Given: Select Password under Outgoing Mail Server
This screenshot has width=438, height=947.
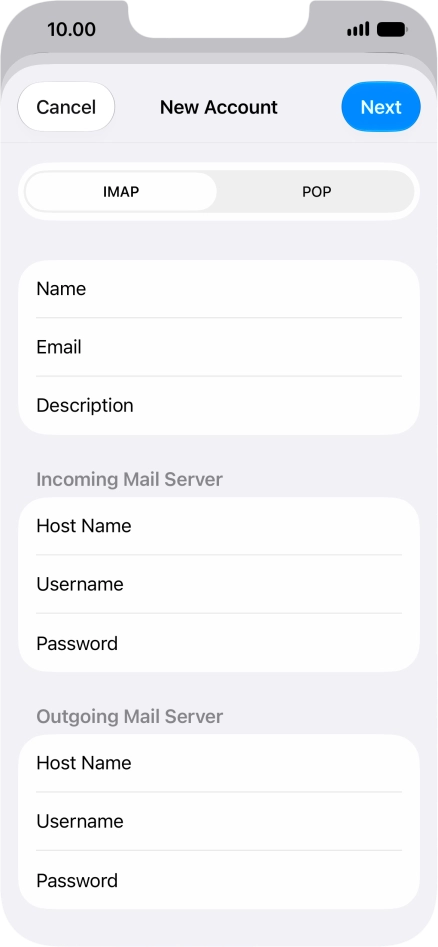Looking at the screenshot, I should [219, 880].
